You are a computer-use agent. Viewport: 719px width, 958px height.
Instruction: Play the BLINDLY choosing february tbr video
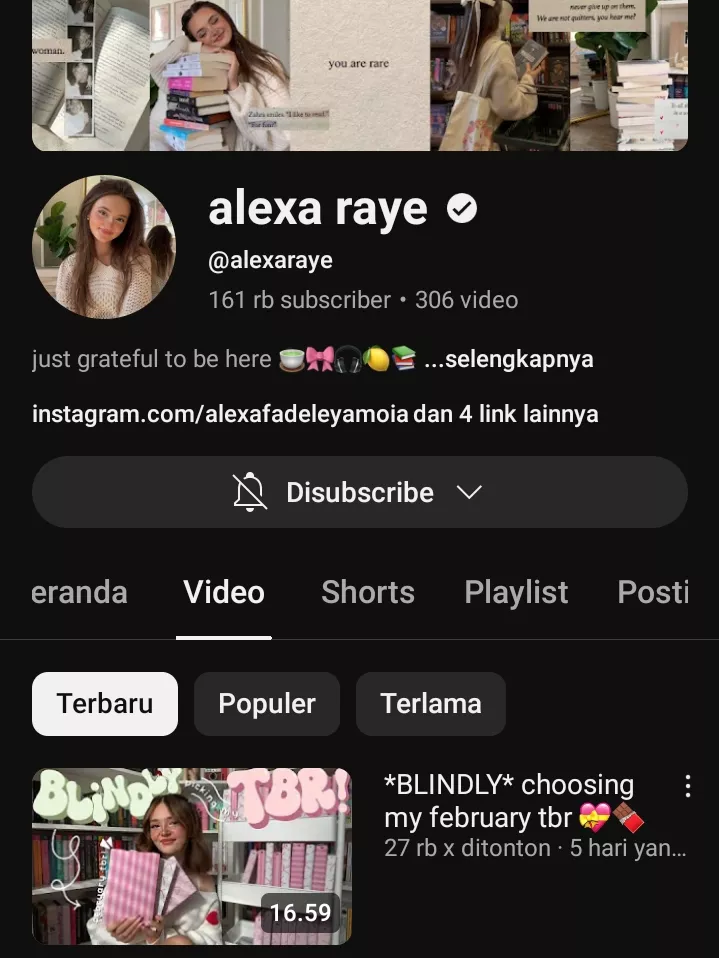tap(192, 856)
